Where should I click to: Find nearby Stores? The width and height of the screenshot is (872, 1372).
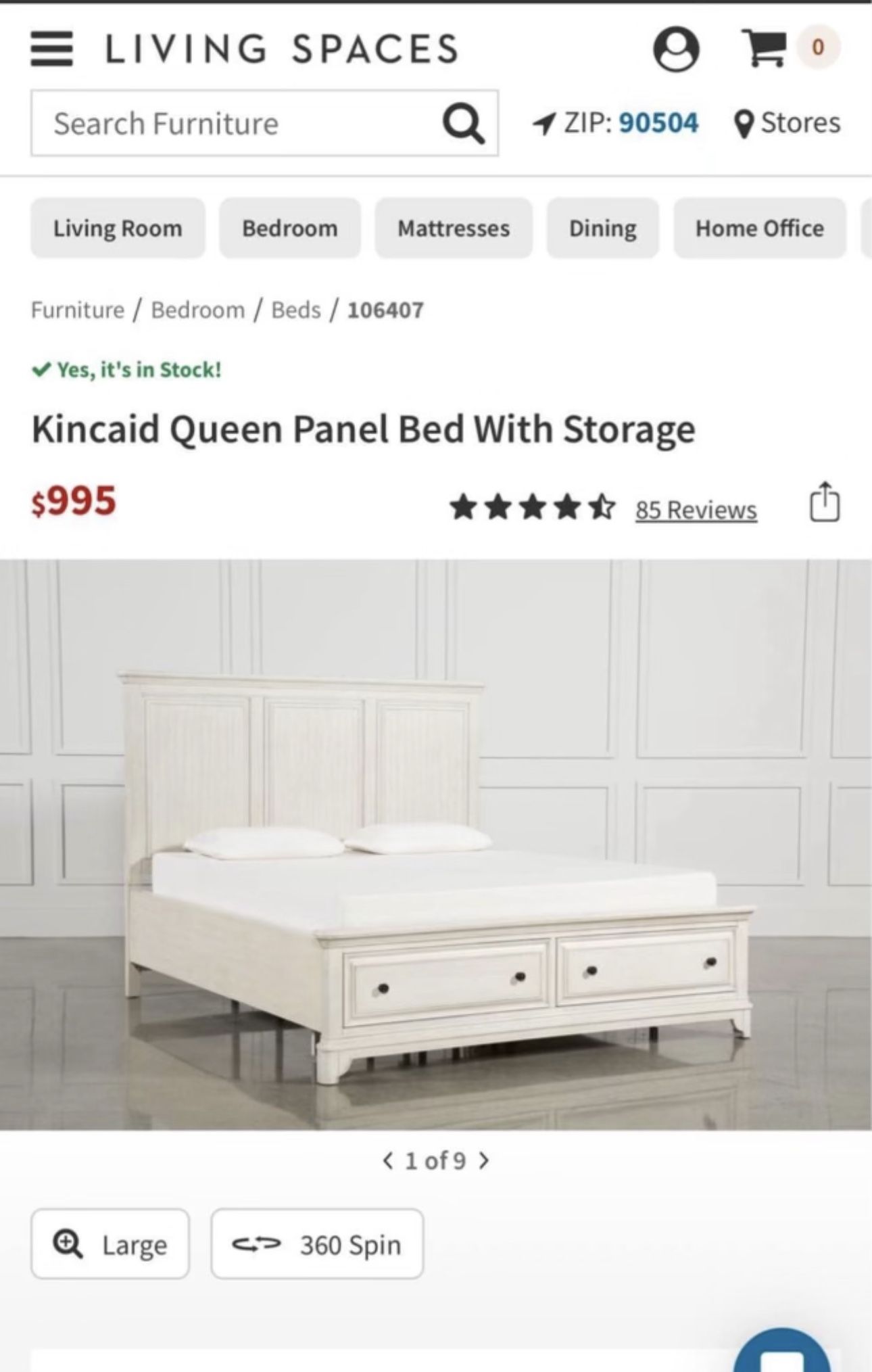(788, 123)
